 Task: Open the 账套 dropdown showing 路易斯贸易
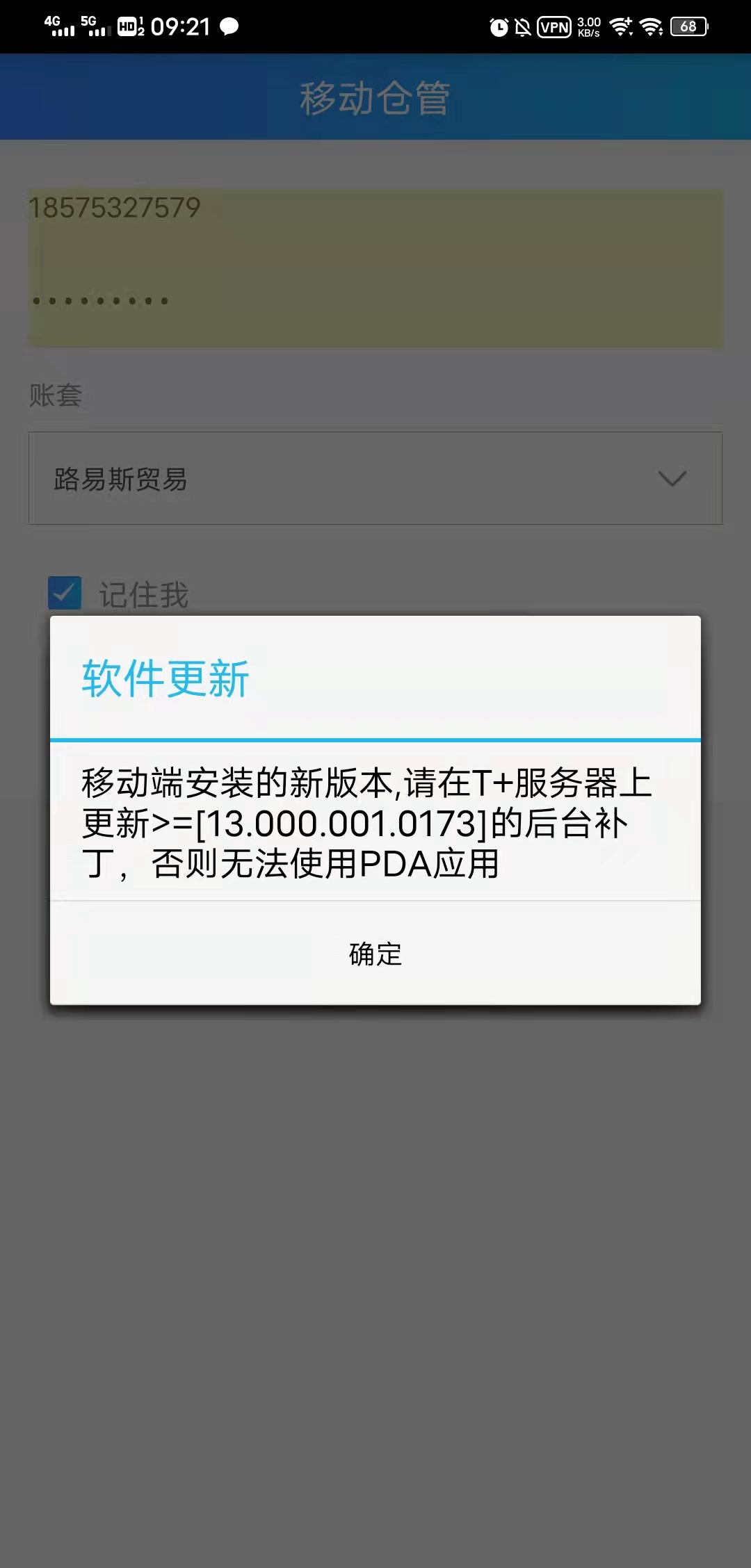[375, 478]
